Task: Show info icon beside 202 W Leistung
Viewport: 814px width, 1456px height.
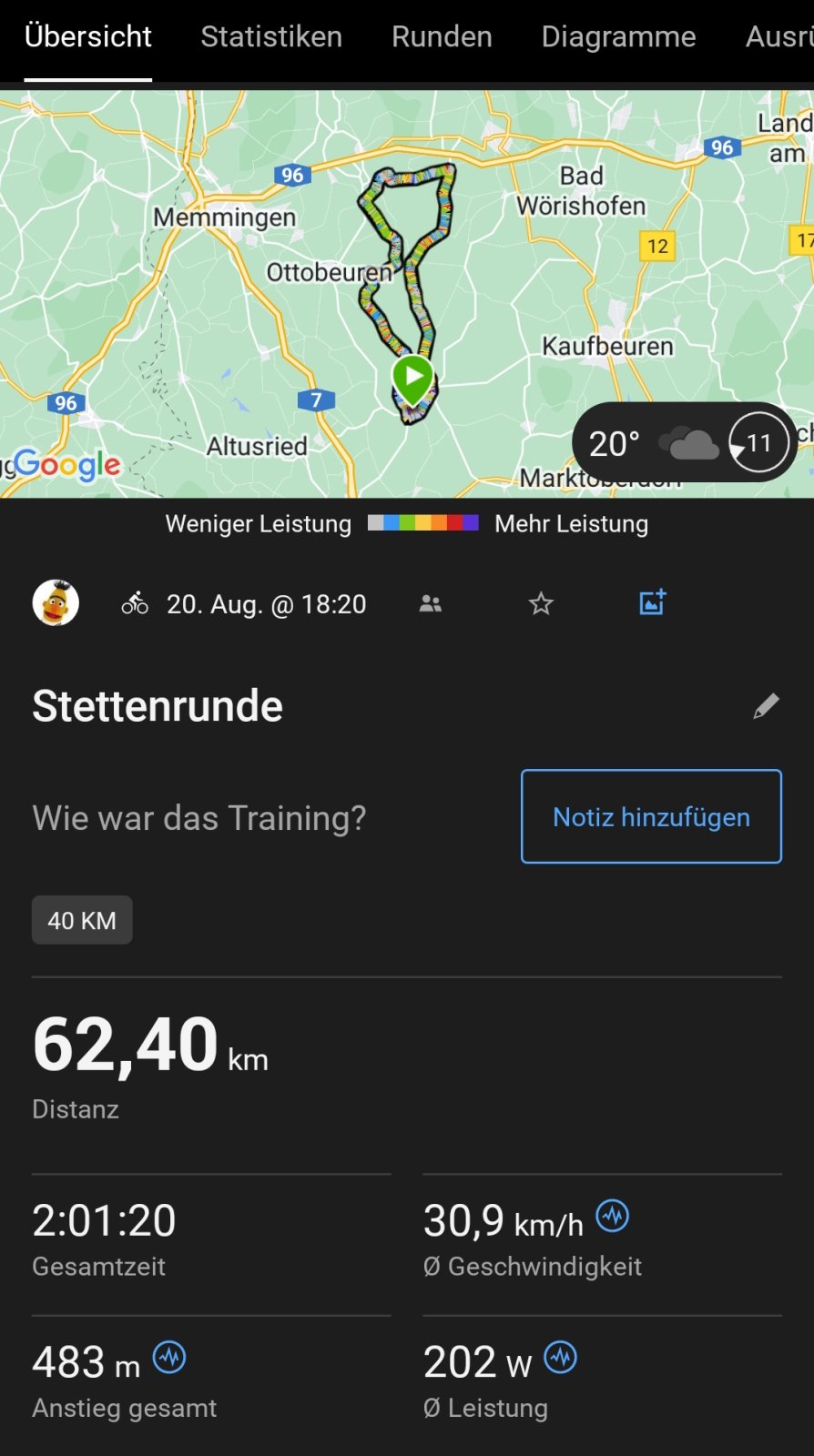Action: pyautogui.click(x=560, y=1358)
